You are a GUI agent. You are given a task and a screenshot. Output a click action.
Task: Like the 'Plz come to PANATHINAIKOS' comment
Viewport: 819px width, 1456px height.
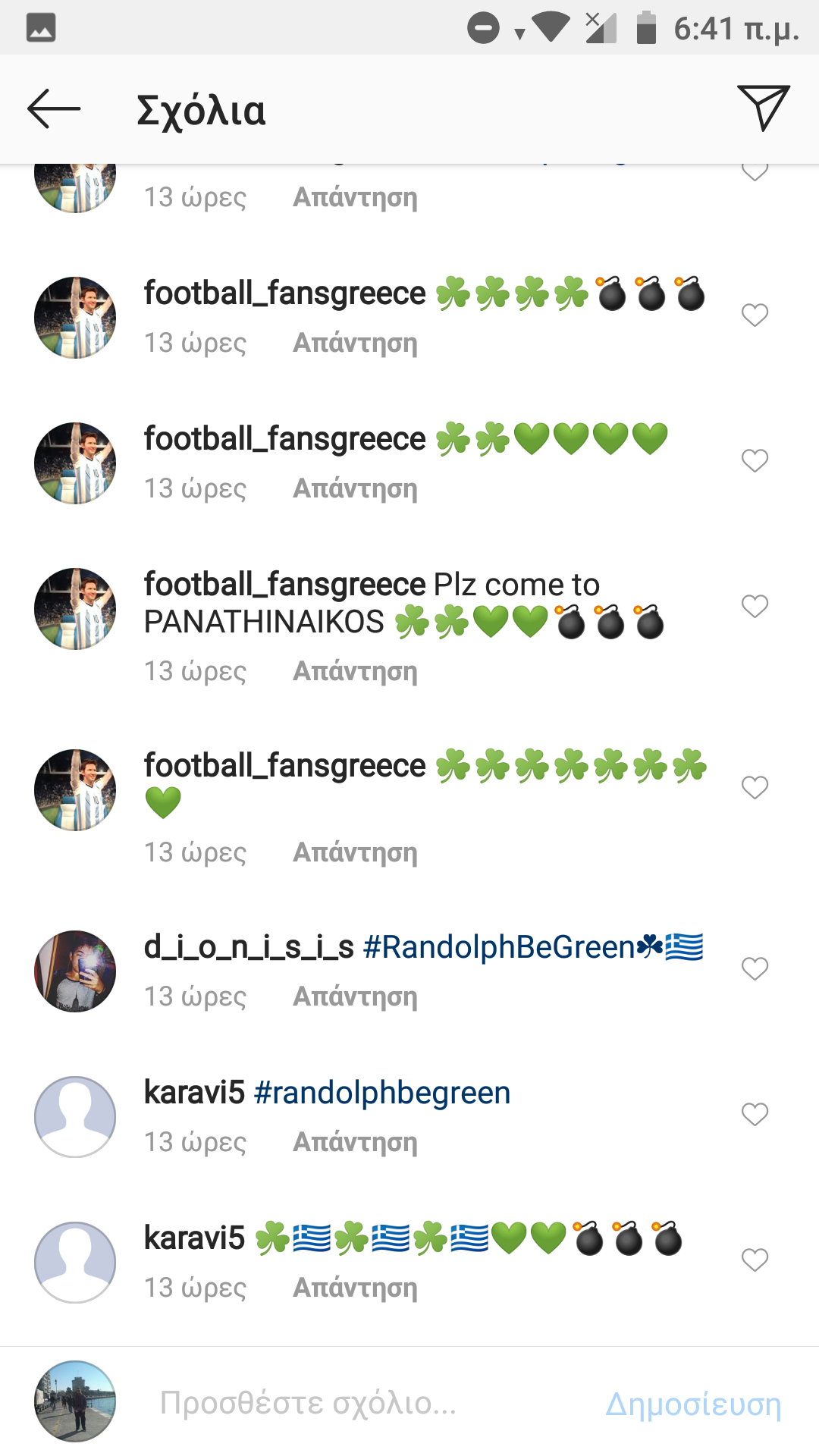[755, 606]
